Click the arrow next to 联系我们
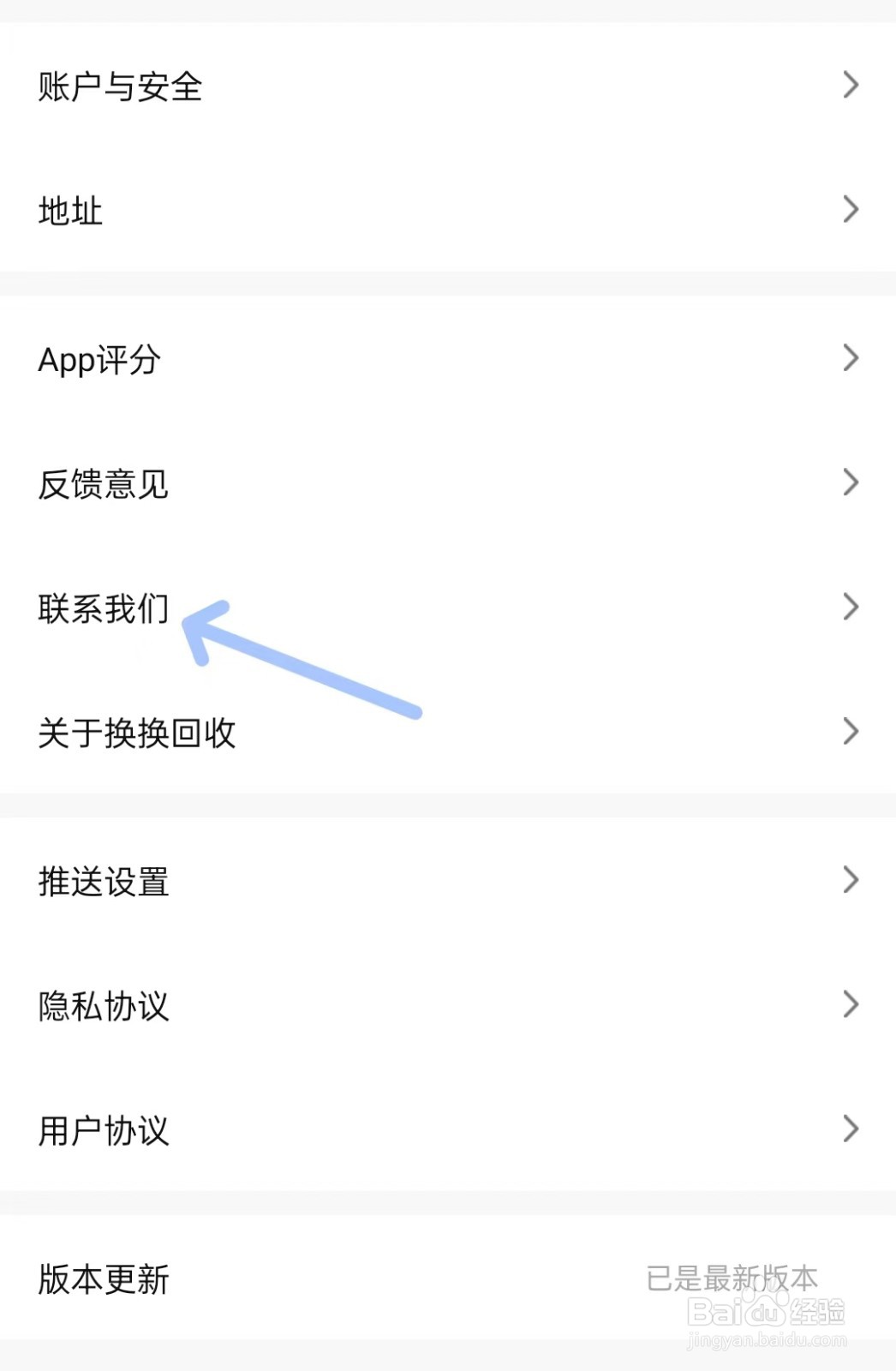 pyautogui.click(x=849, y=607)
